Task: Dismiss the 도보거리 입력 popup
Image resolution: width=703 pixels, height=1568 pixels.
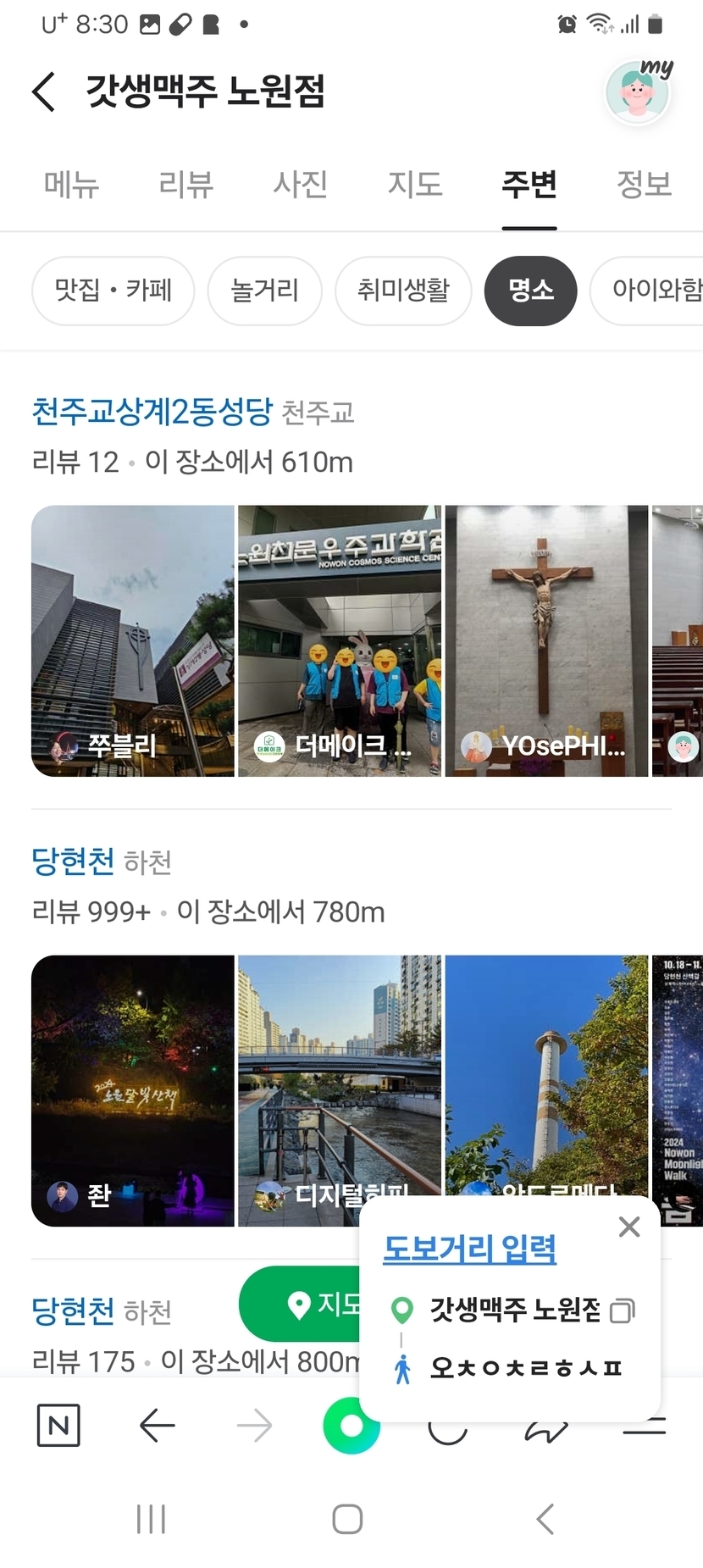Action: coord(629,1227)
